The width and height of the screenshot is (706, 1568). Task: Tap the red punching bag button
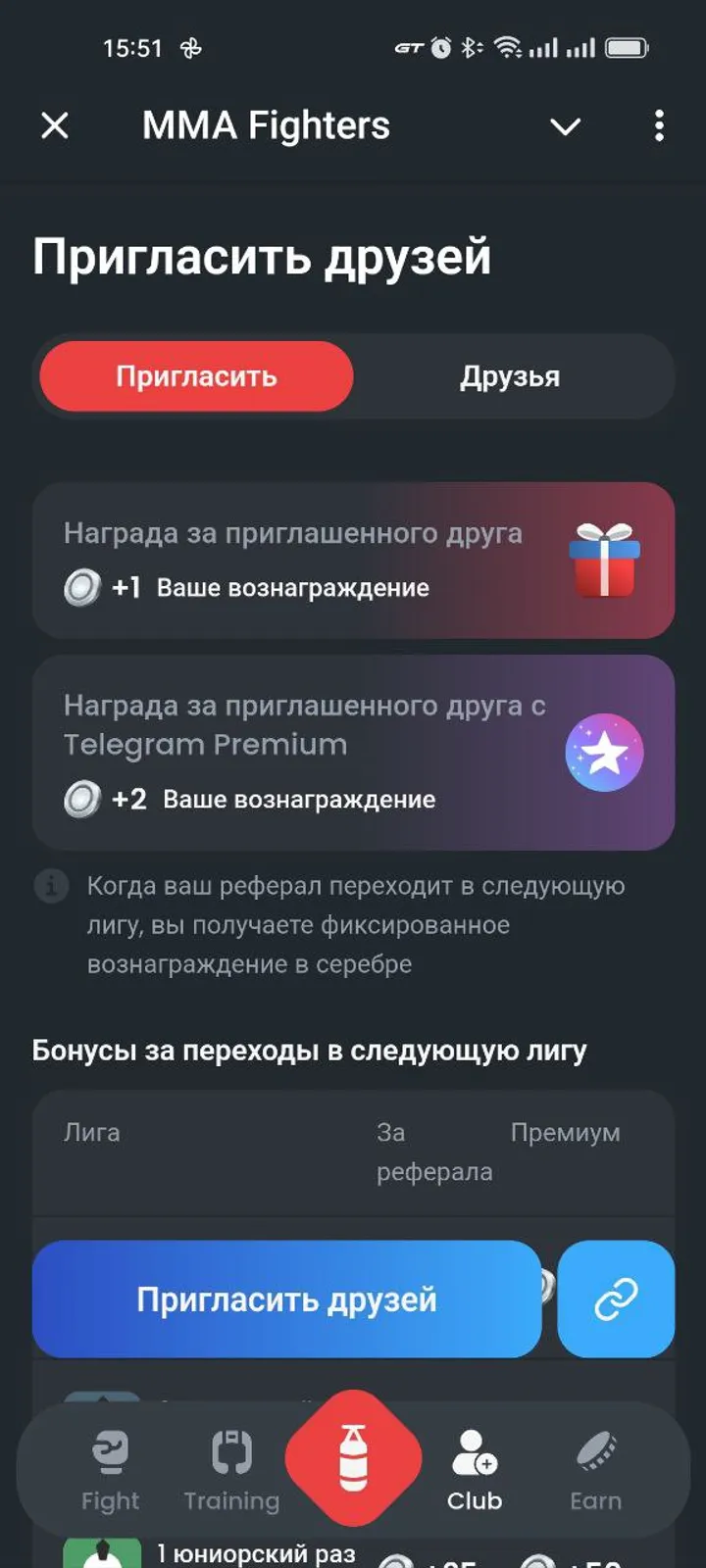[x=354, y=1458]
